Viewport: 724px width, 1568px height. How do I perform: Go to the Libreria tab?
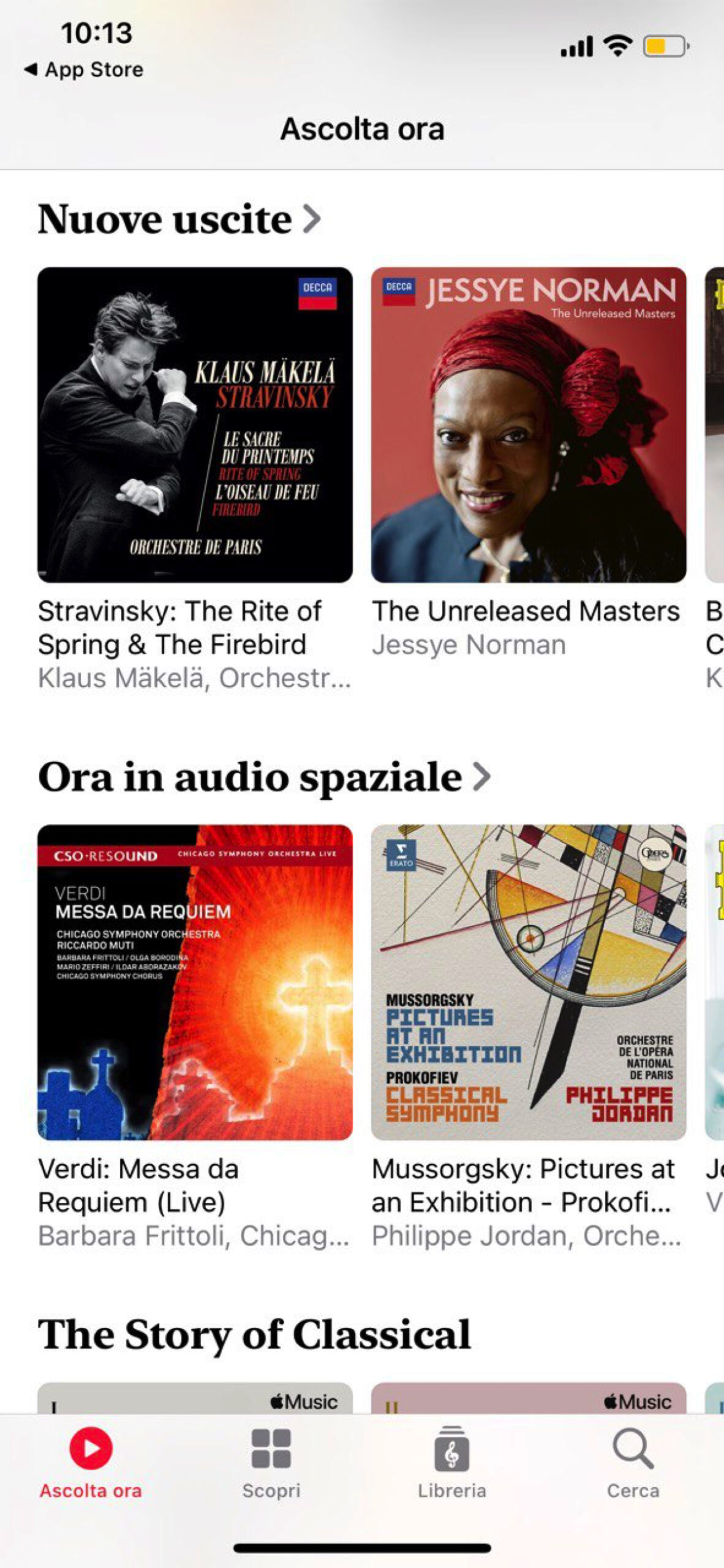tap(452, 1463)
